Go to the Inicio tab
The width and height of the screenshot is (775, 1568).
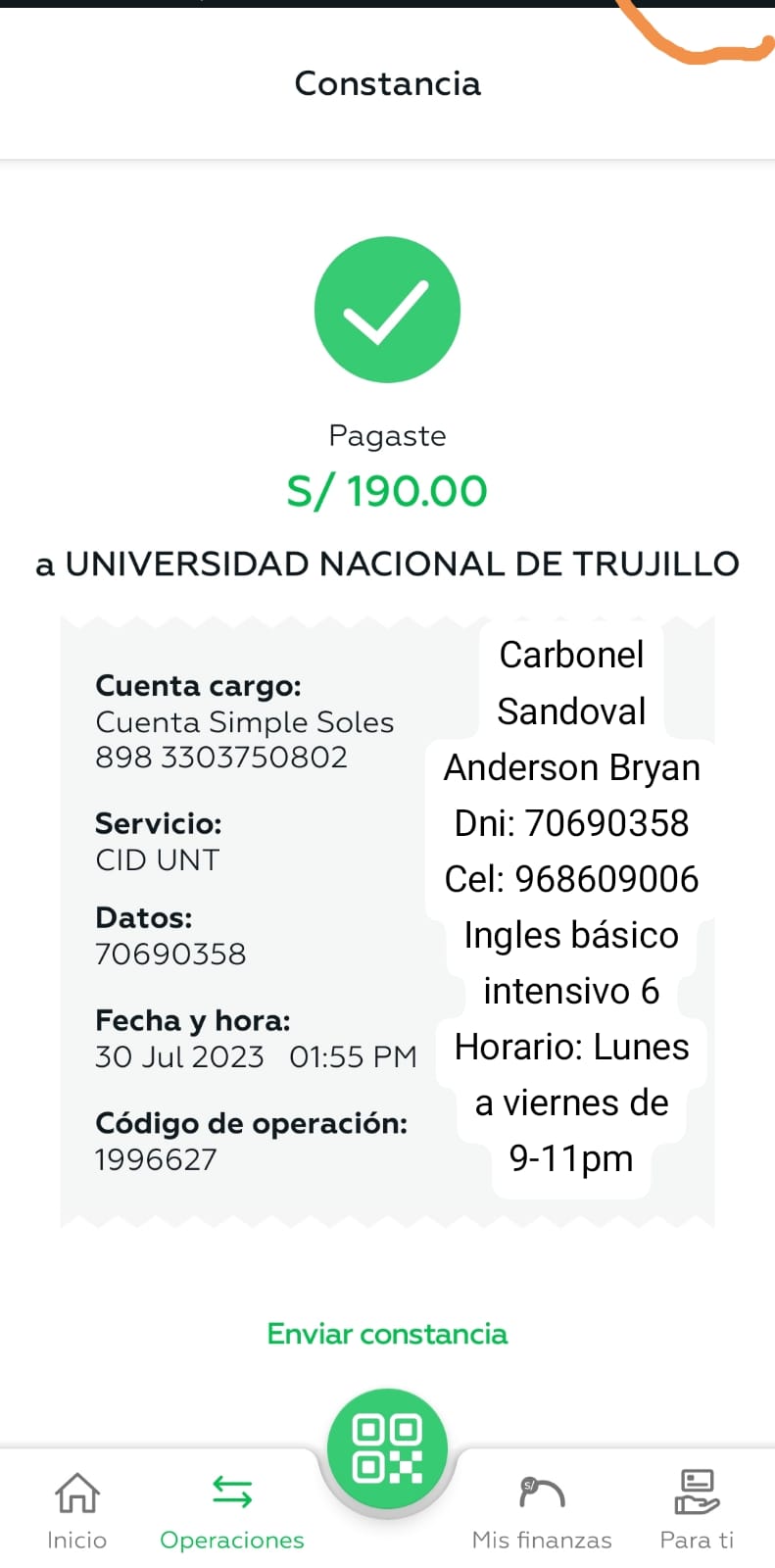point(76,1510)
